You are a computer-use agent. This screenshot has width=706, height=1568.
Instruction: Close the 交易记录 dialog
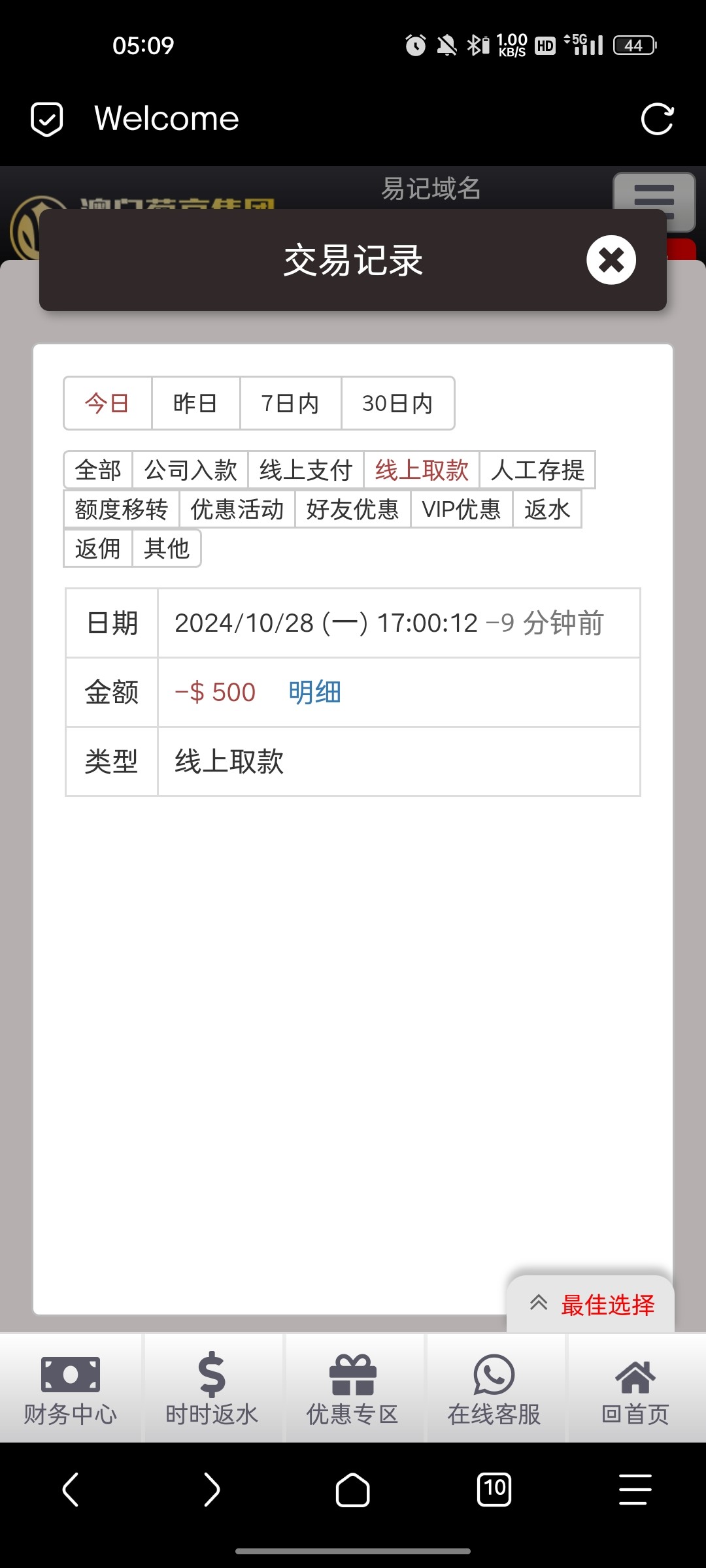pyautogui.click(x=611, y=260)
